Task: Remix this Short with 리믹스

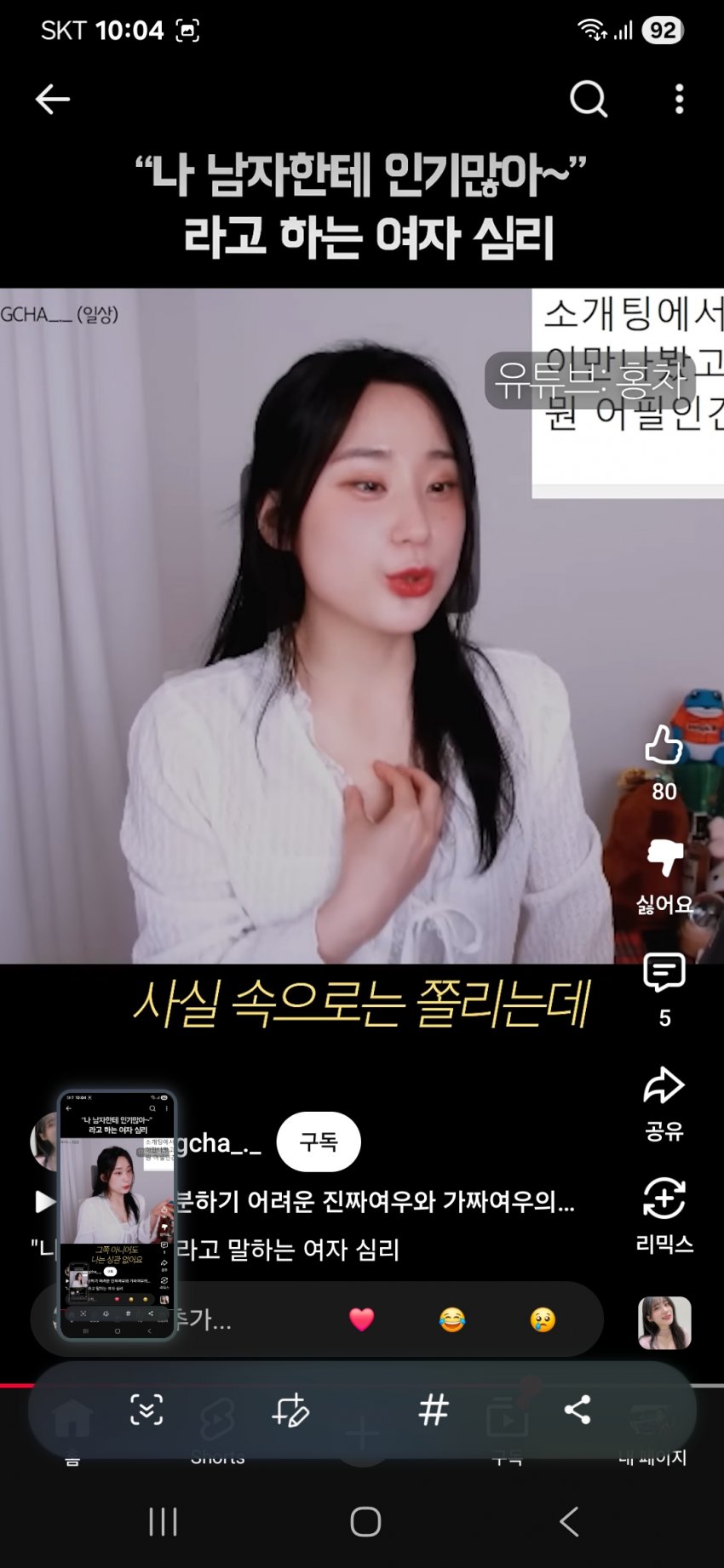Action: pyautogui.click(x=664, y=1199)
